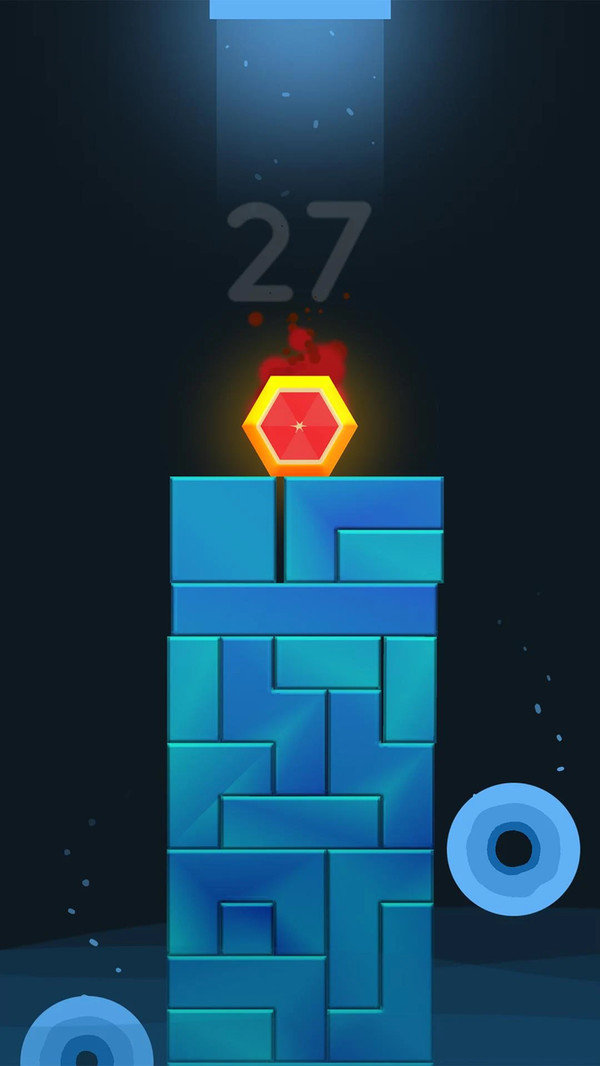Tap the small square block enclosed by a larger block

tap(247, 928)
